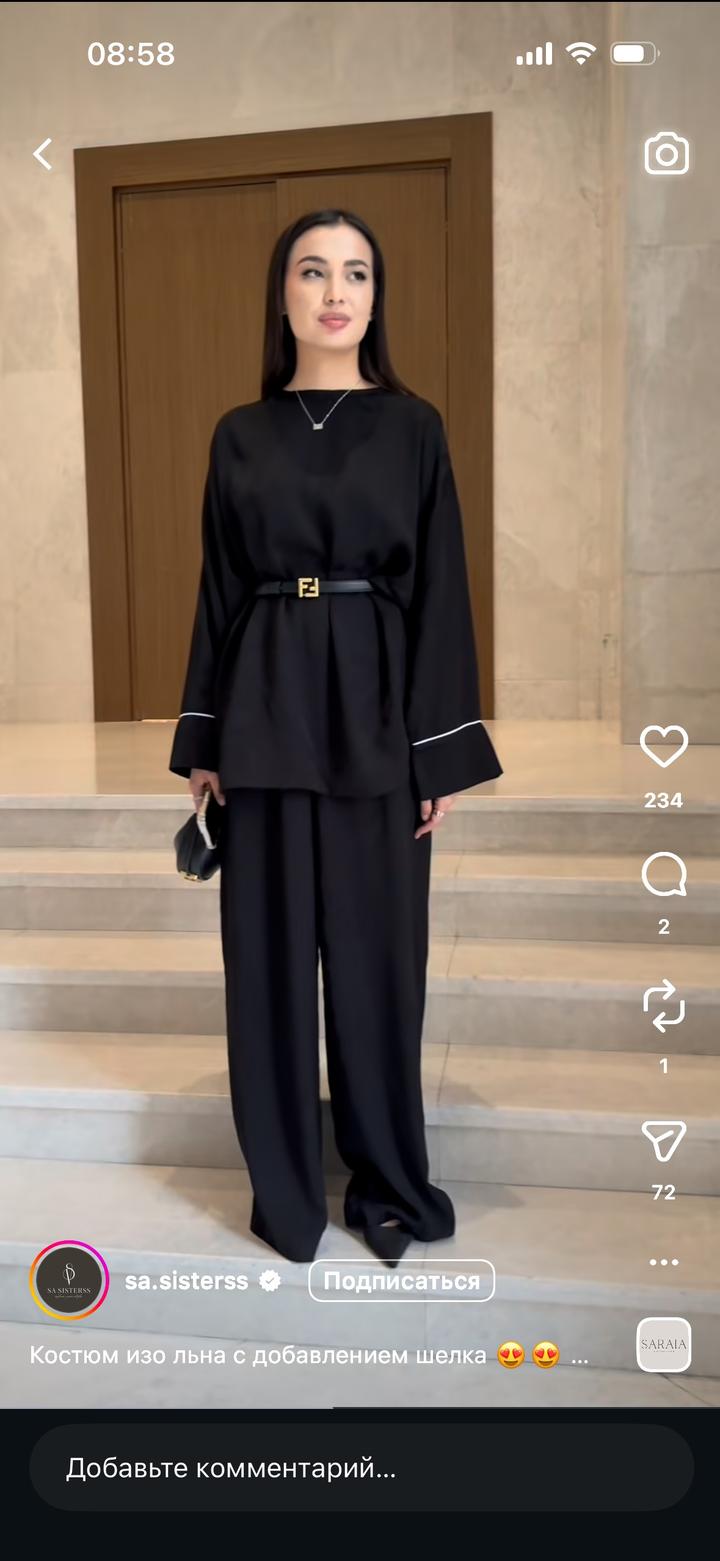Image resolution: width=720 pixels, height=1561 pixels.
Task: Repost this reel
Action: point(664,1006)
